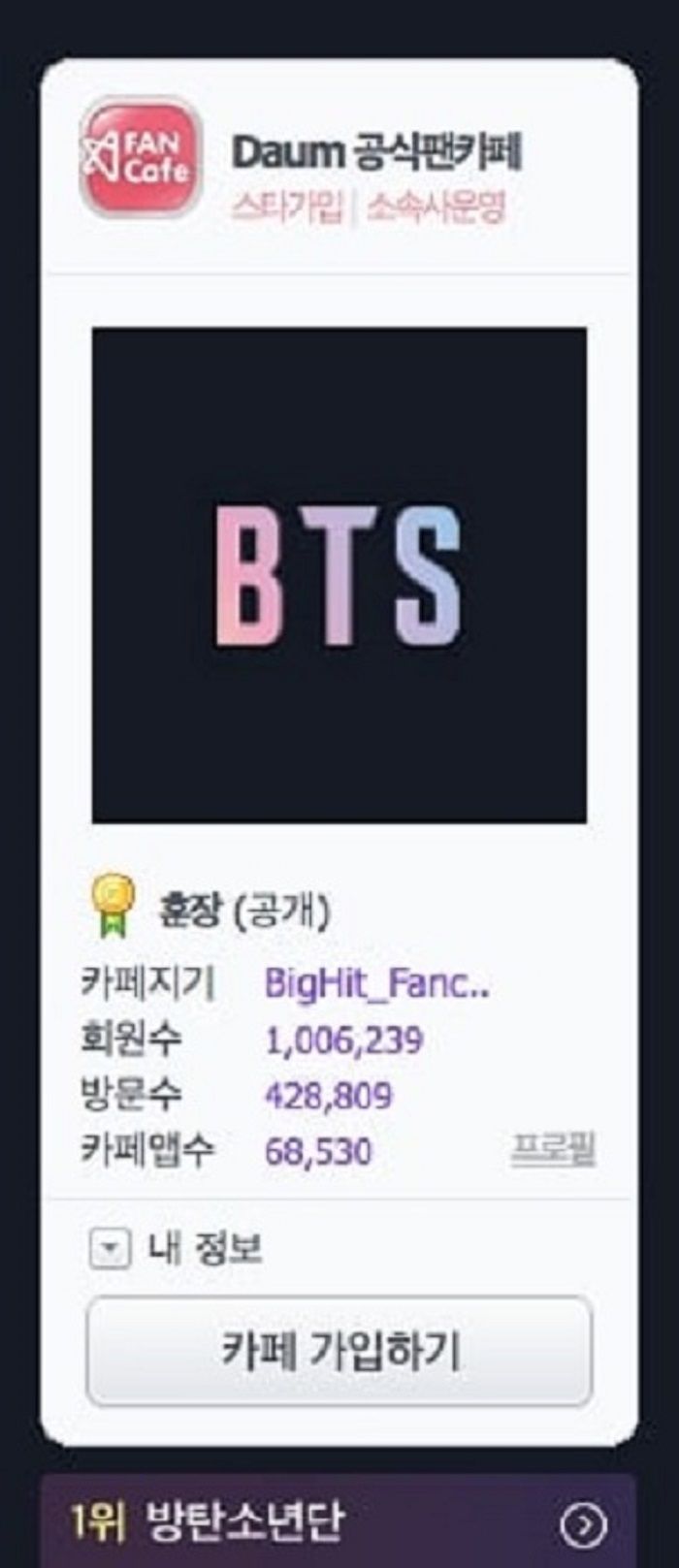Open the BTS cafe cover image
The height and width of the screenshot is (1568, 679).
tap(339, 575)
